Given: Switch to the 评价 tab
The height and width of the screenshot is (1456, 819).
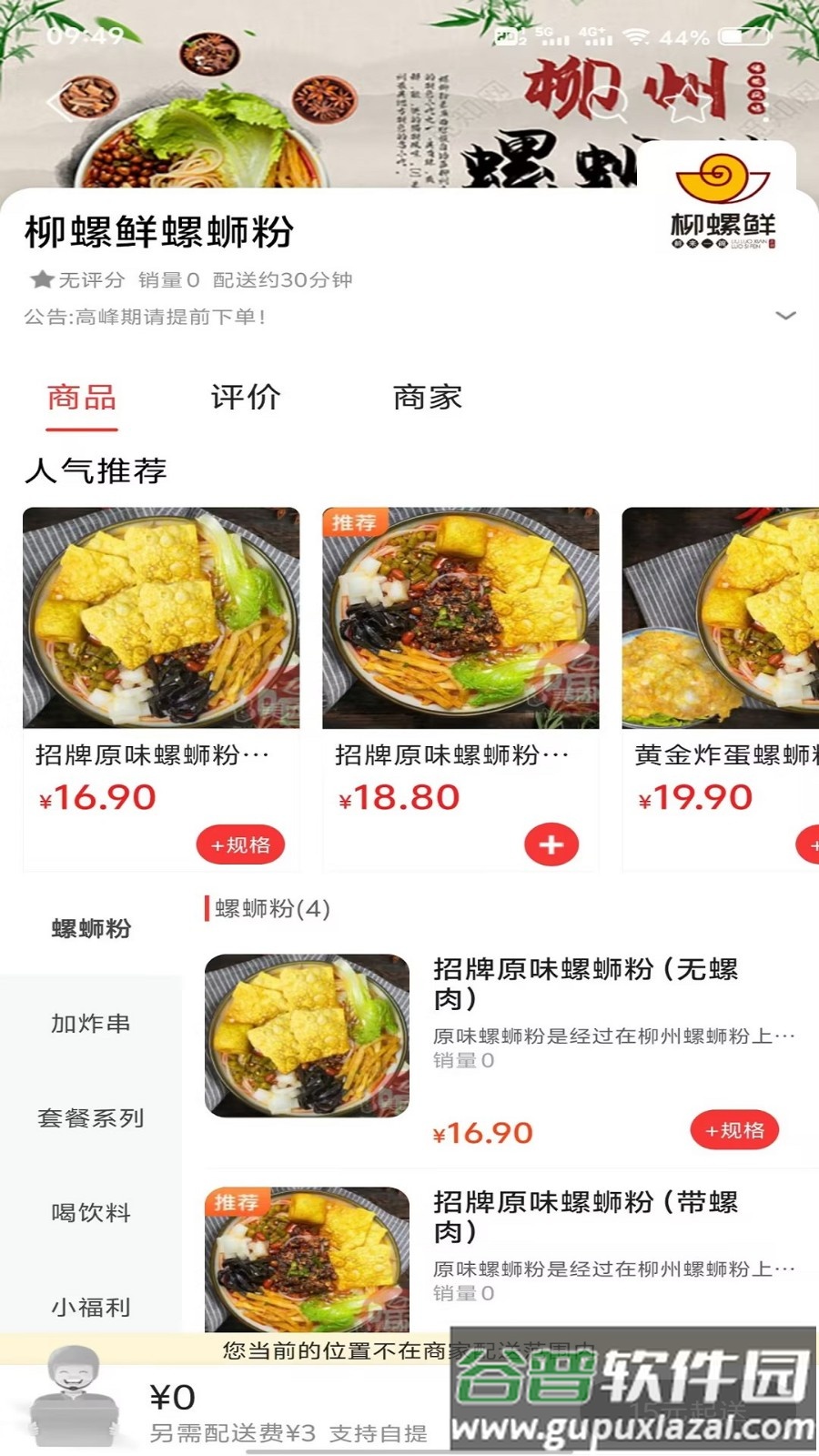Looking at the screenshot, I should click(x=244, y=397).
